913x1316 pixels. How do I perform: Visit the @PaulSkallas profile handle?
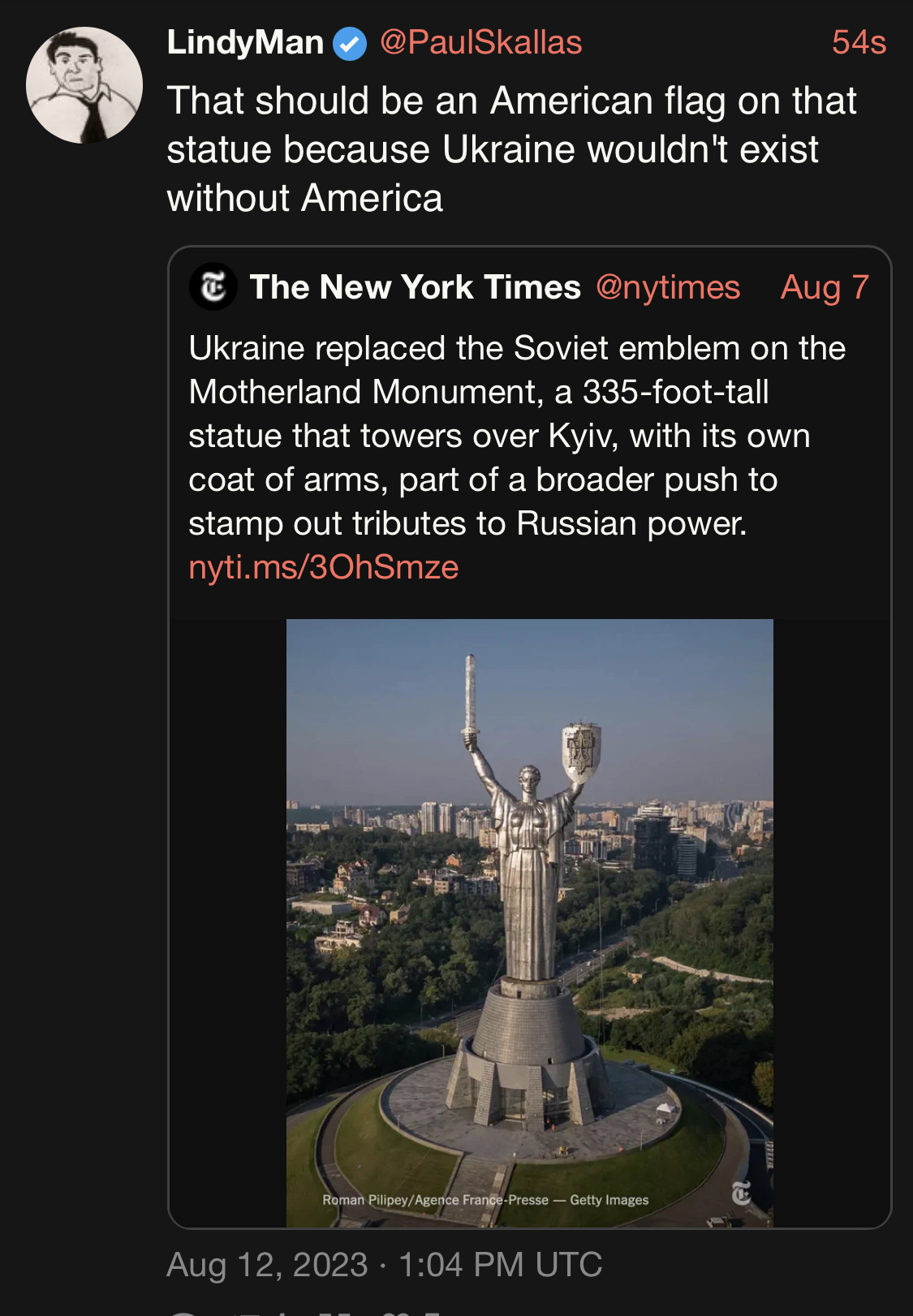[x=480, y=42]
